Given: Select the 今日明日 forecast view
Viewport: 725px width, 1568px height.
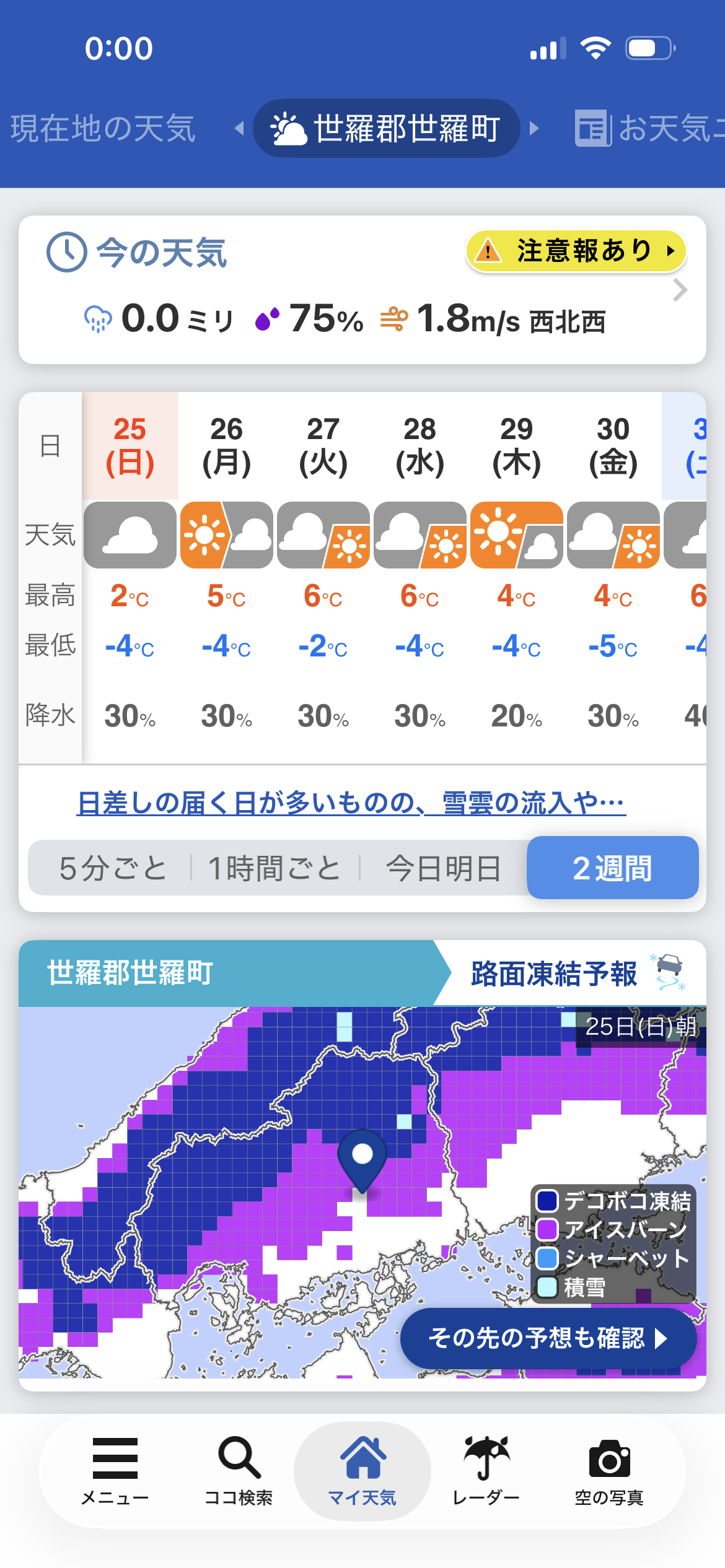Looking at the screenshot, I should pyautogui.click(x=443, y=868).
